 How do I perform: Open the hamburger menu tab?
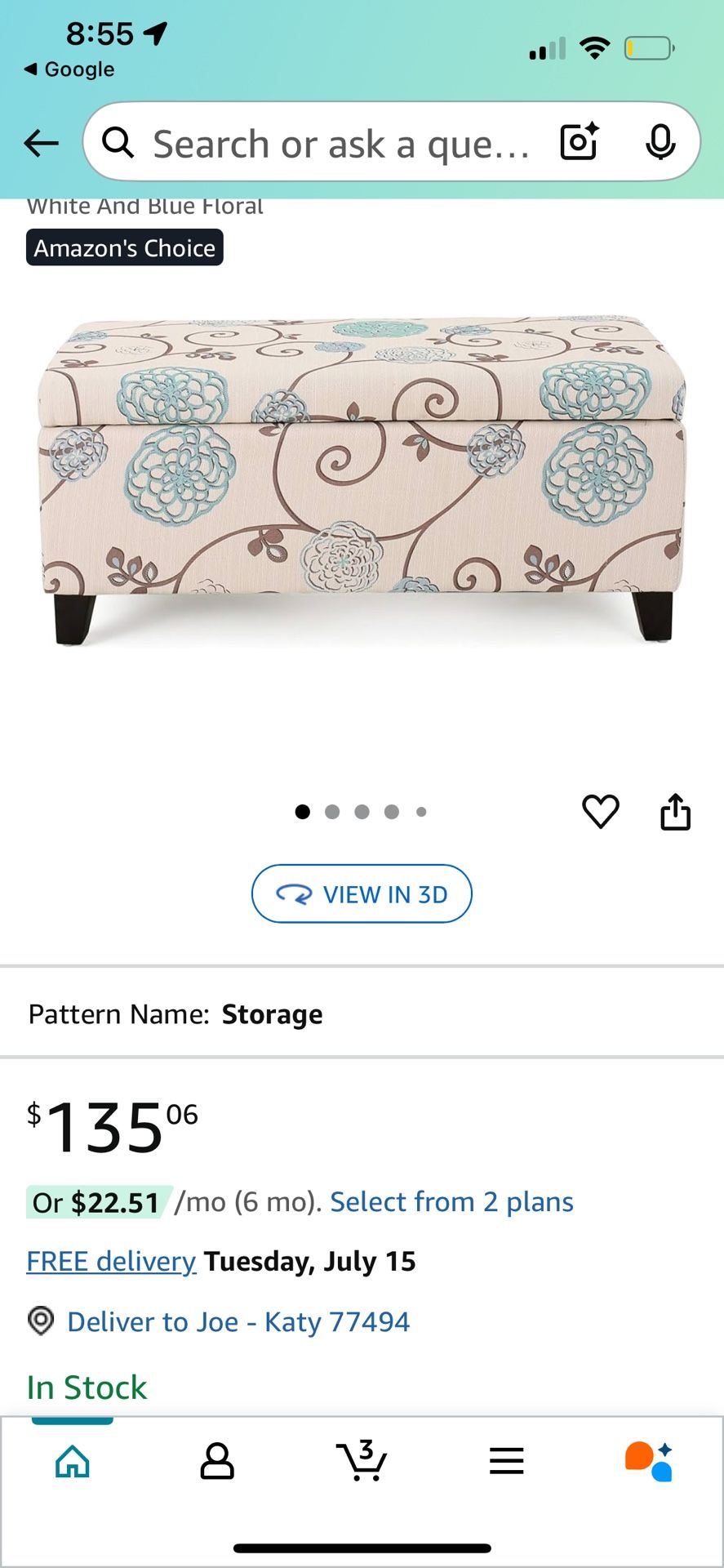[506, 1461]
